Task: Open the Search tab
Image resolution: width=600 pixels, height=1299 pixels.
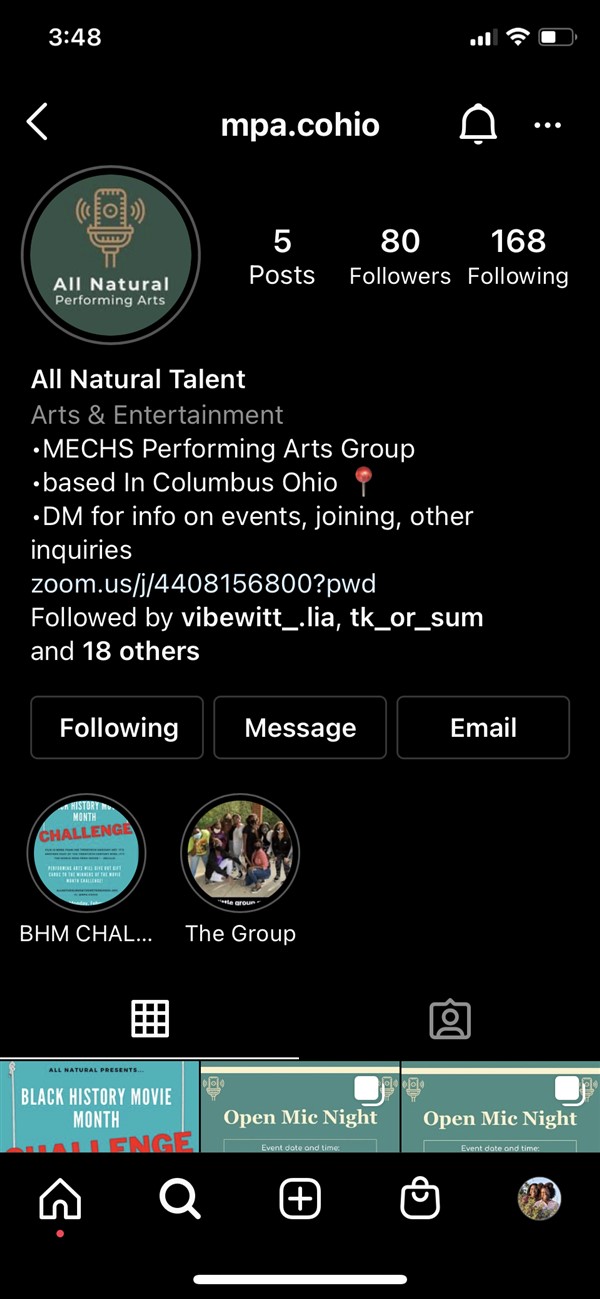Action: point(180,1199)
